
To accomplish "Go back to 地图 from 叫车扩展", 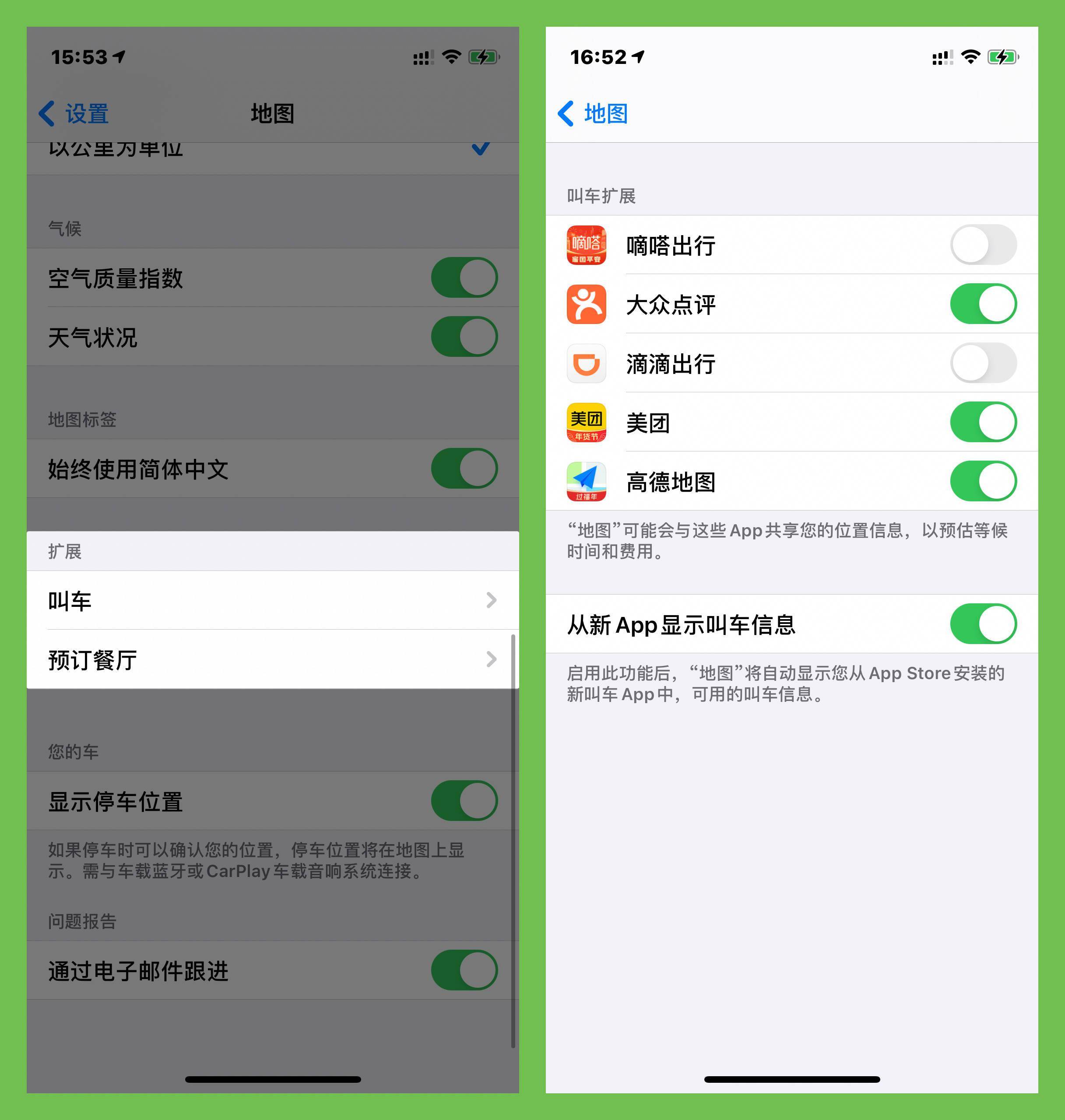I will (x=593, y=113).
